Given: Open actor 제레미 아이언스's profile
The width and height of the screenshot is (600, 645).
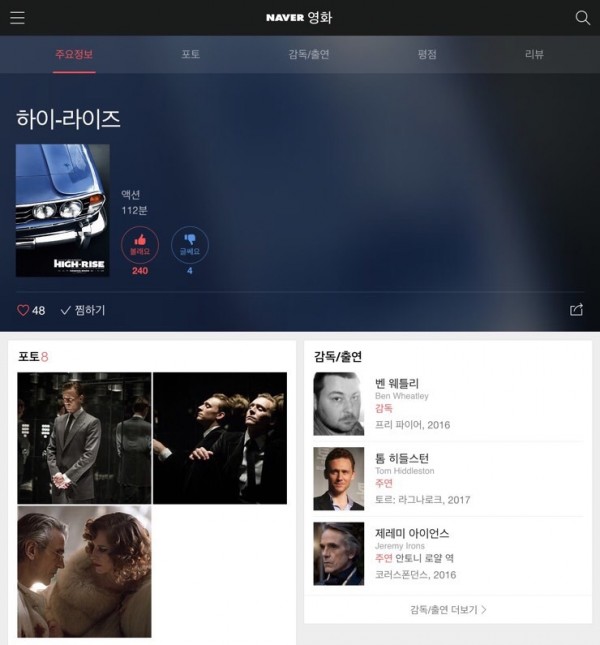Looking at the screenshot, I should click(x=411, y=533).
